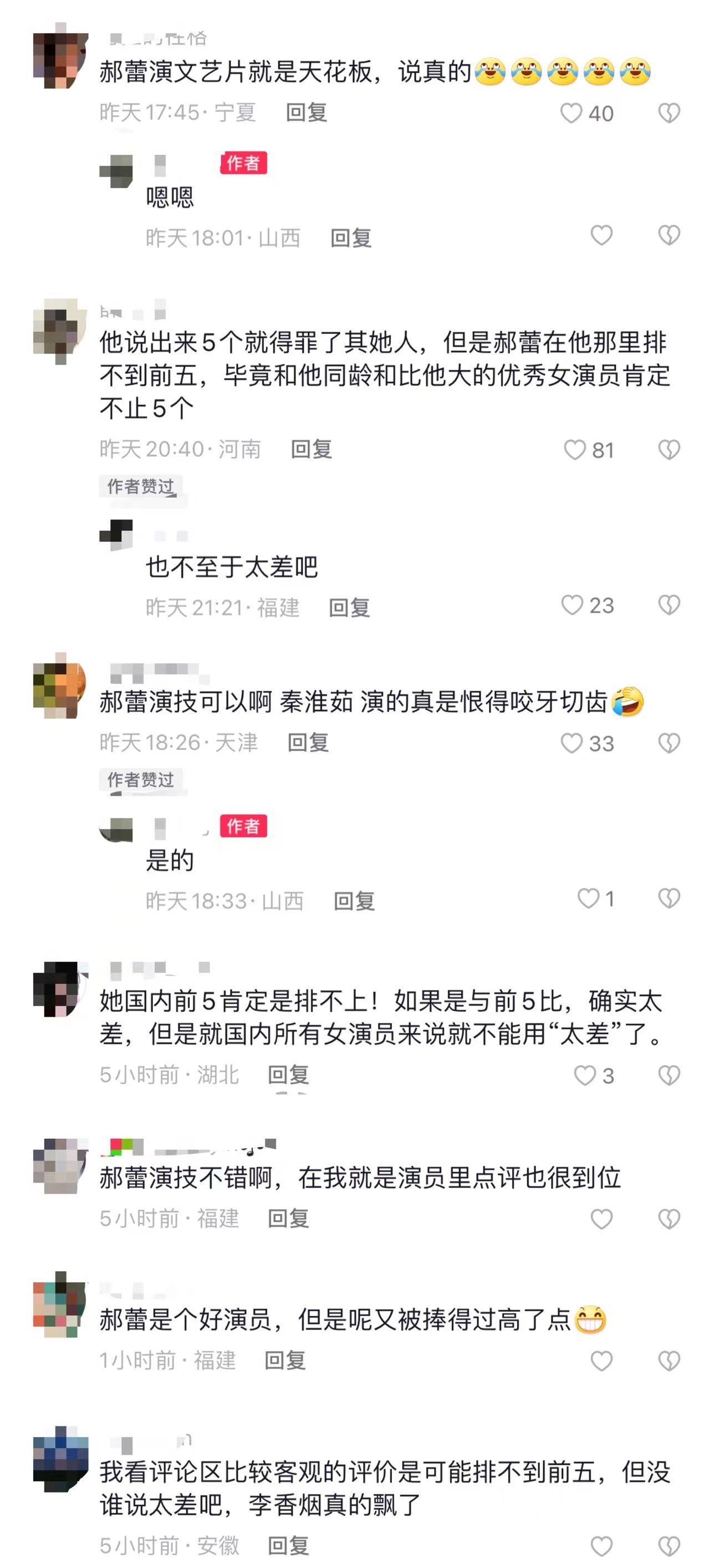Open avatar of the 安徽 commenter
The height and width of the screenshot is (1568, 709).
click(60, 1459)
